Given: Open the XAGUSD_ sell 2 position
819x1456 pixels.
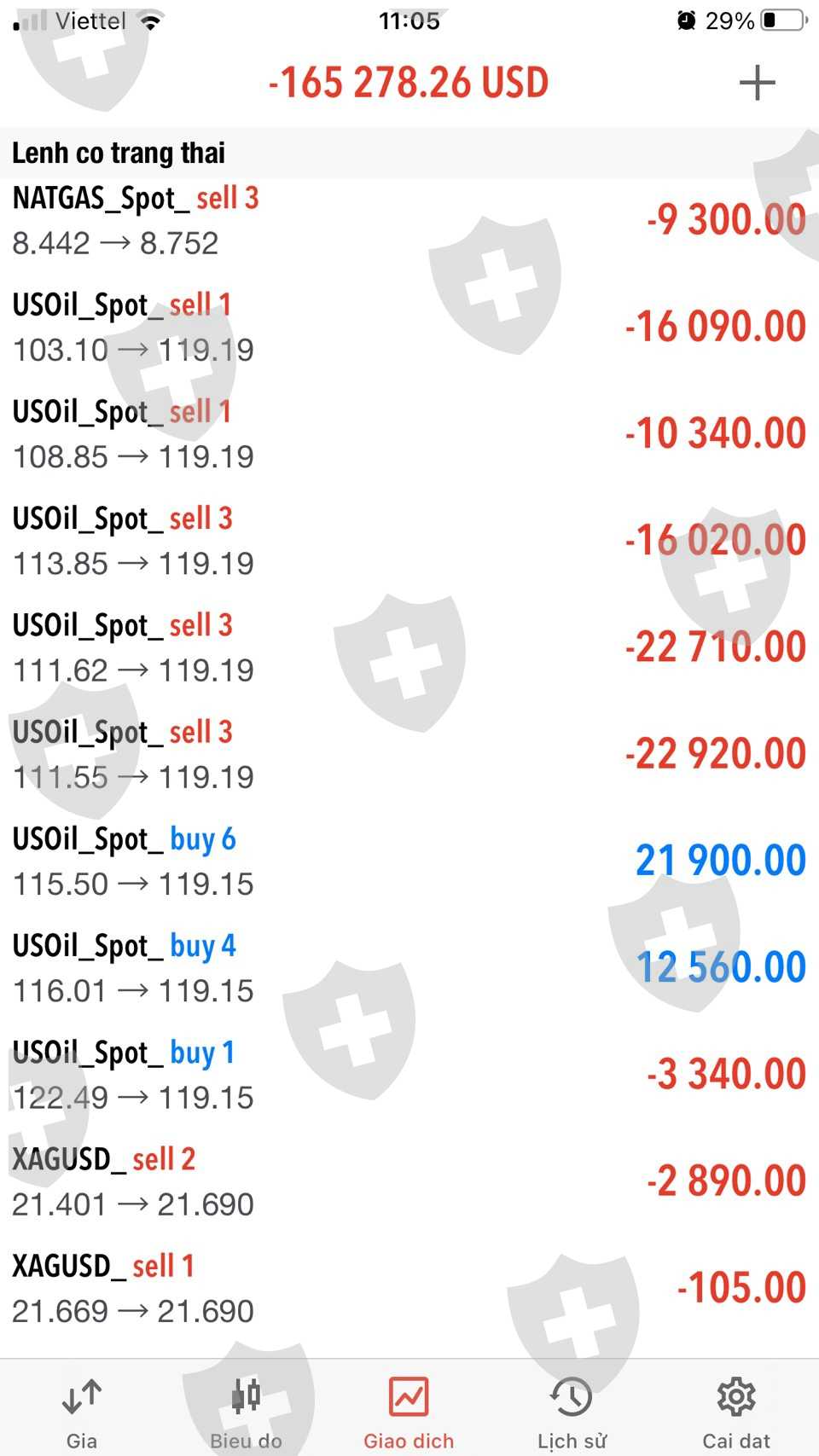Looking at the screenshot, I should point(409,1181).
